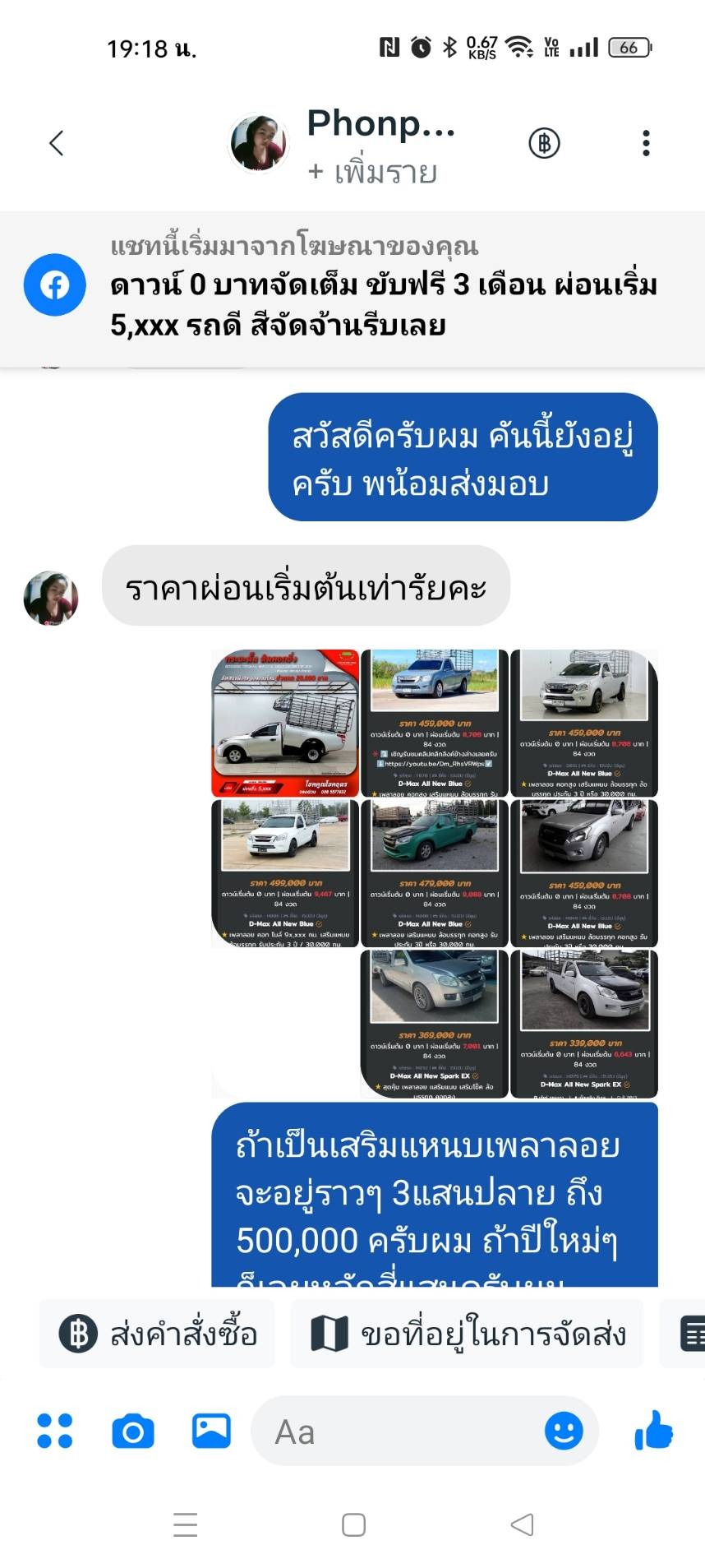Tap the baht payment icon in header
Screen dimensions: 705x1568
coord(544,143)
